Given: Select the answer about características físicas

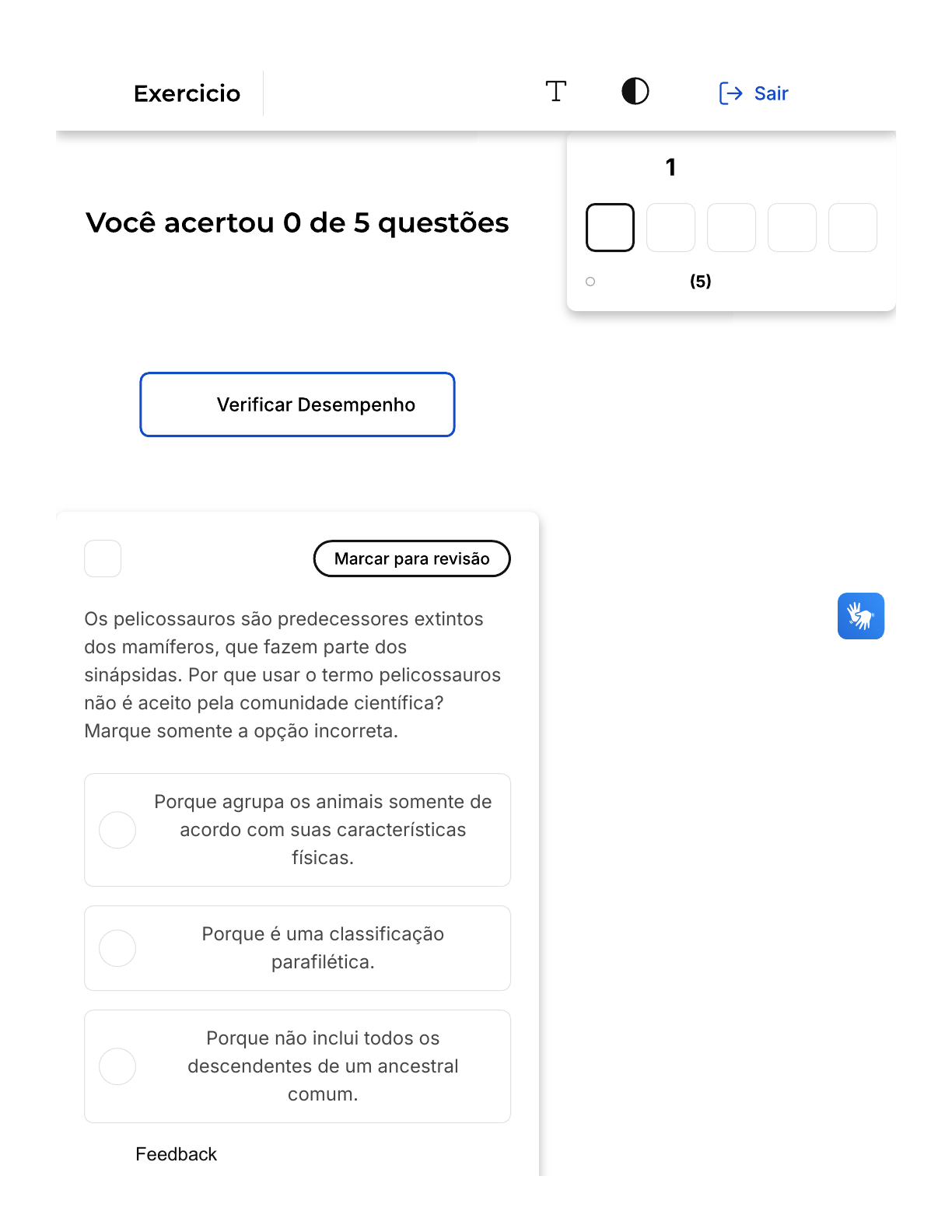Looking at the screenshot, I should tap(297, 830).
